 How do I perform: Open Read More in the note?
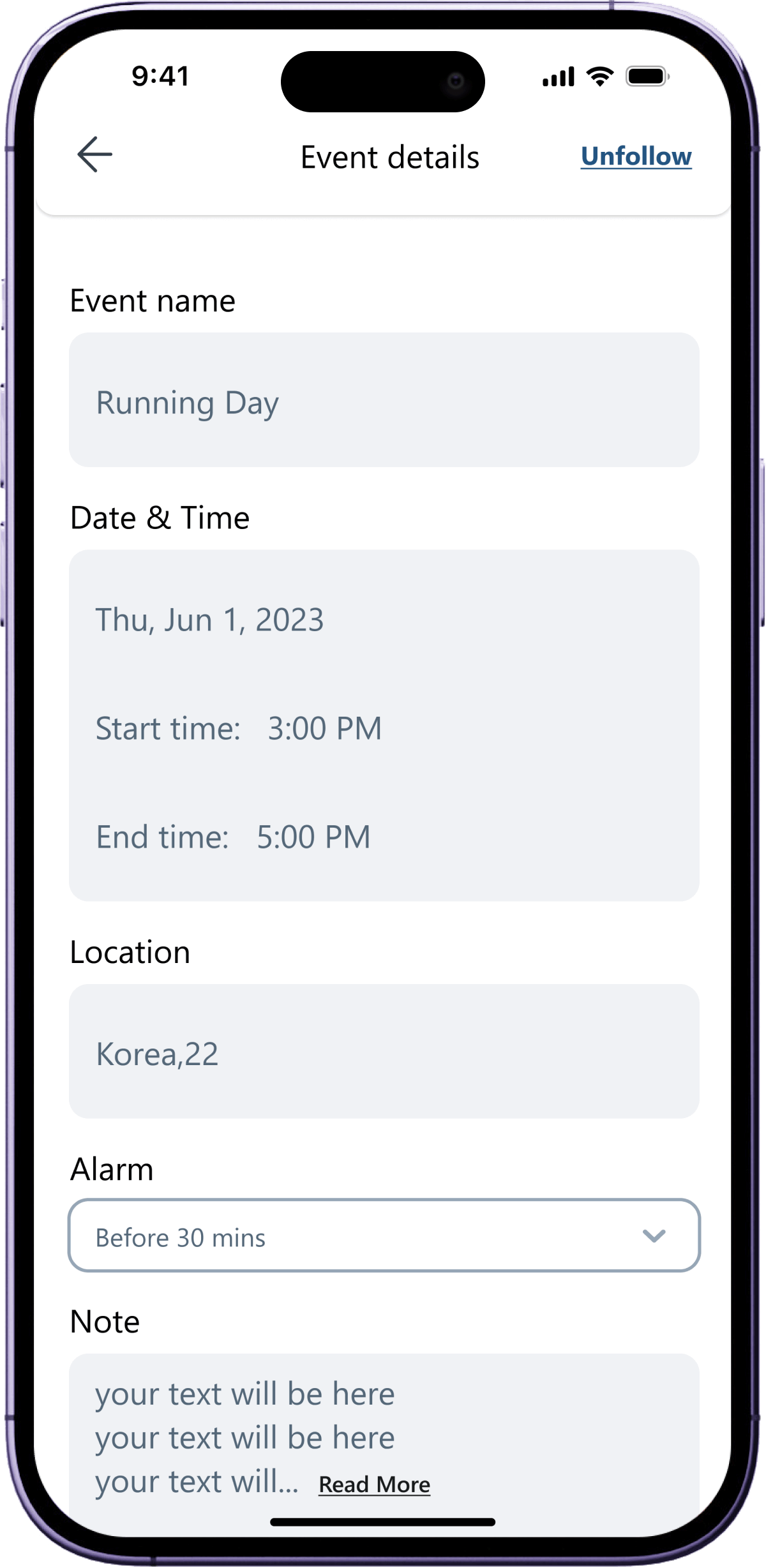pos(374,1484)
